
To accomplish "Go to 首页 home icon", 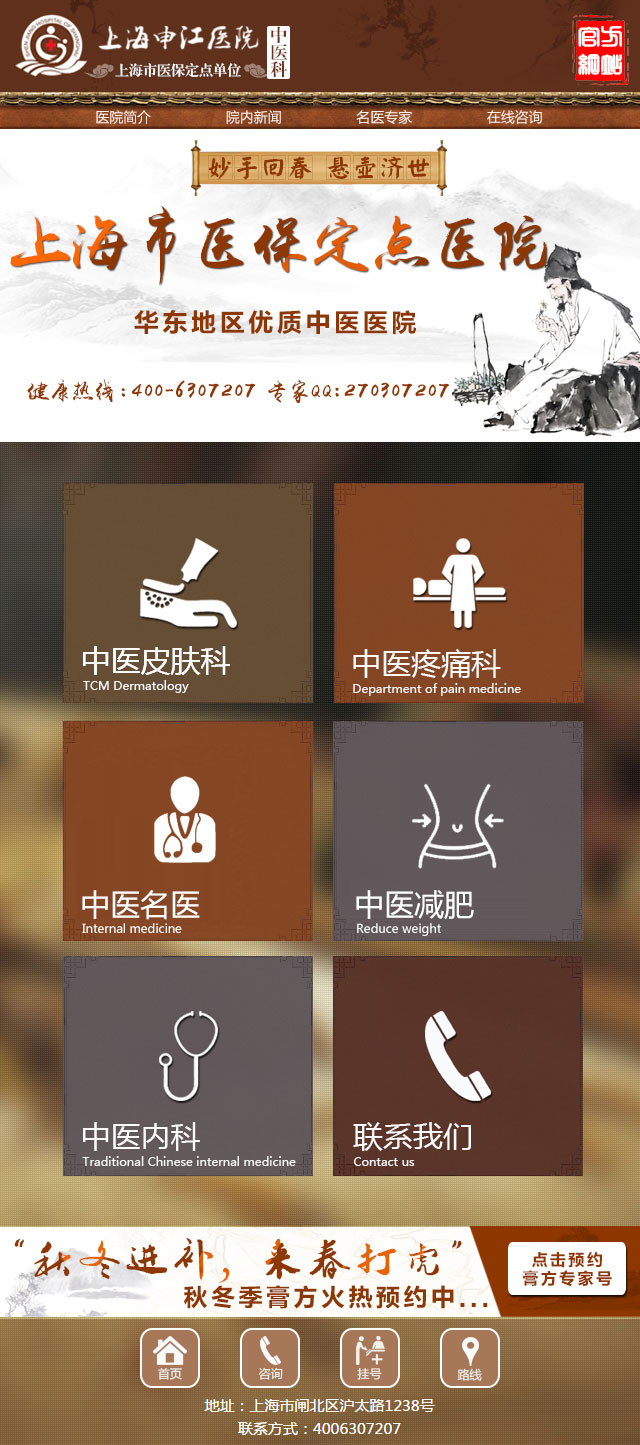I will [x=169, y=1358].
